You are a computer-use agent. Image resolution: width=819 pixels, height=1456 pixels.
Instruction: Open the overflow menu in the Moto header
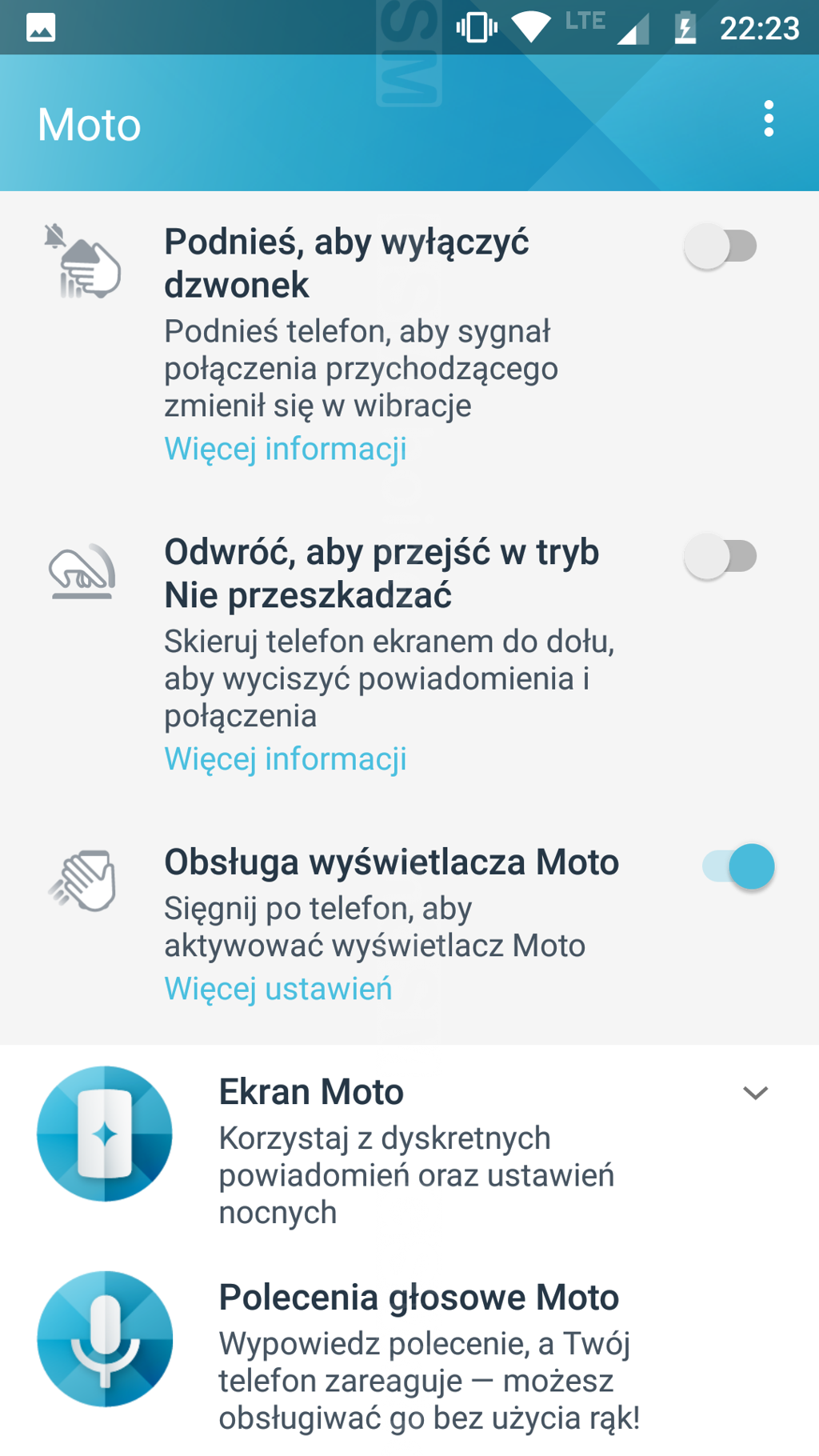tap(768, 119)
